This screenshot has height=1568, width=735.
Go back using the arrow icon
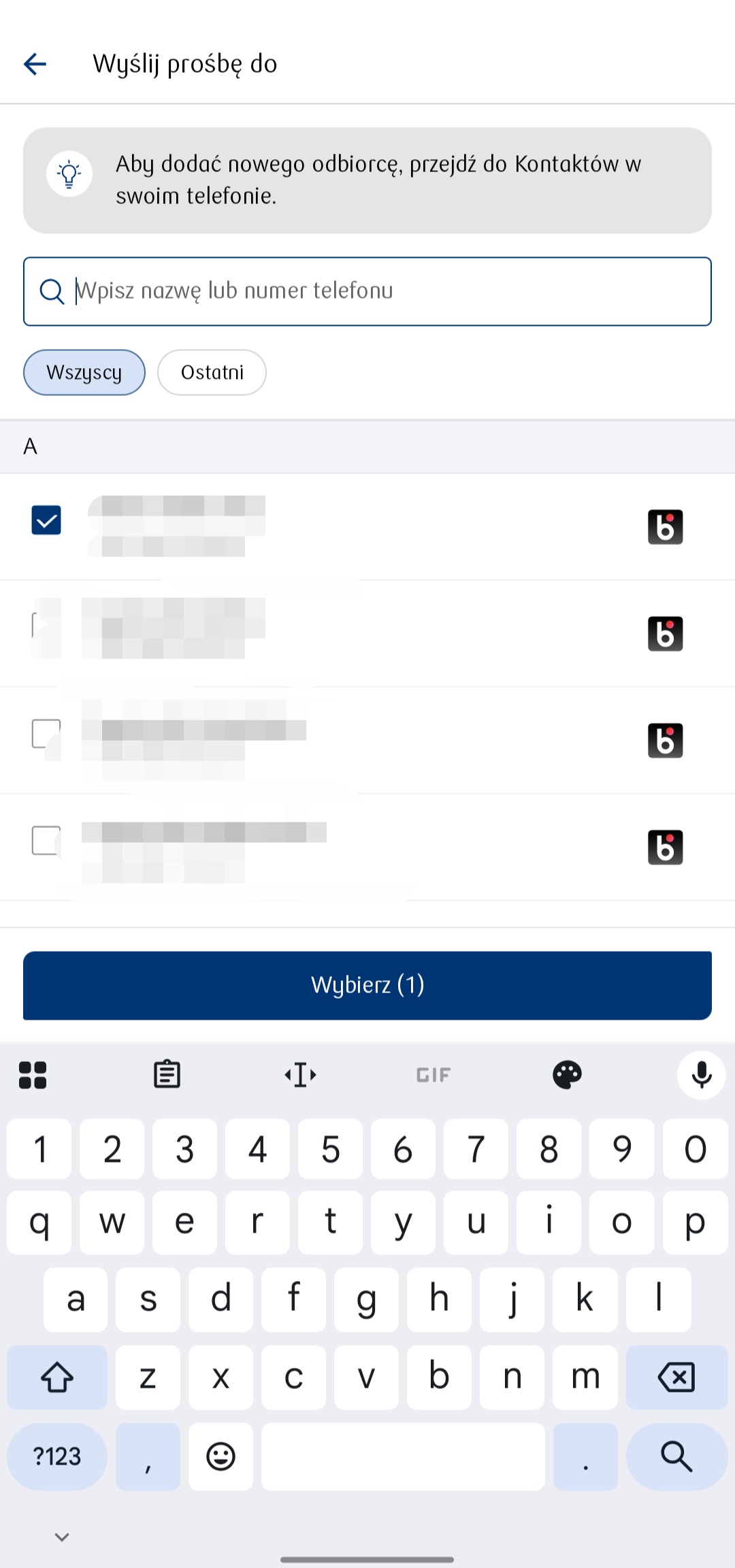(35, 64)
